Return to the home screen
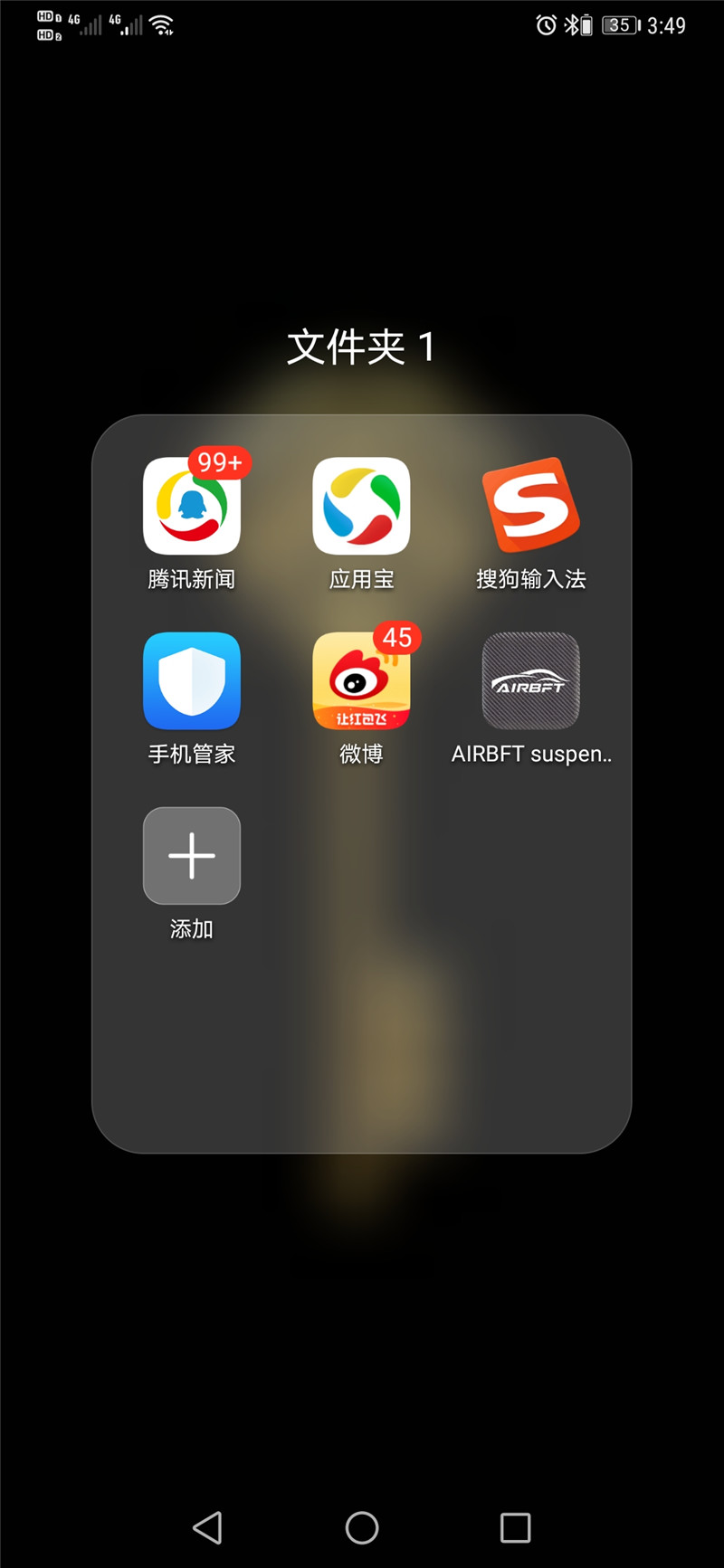 [x=362, y=1528]
